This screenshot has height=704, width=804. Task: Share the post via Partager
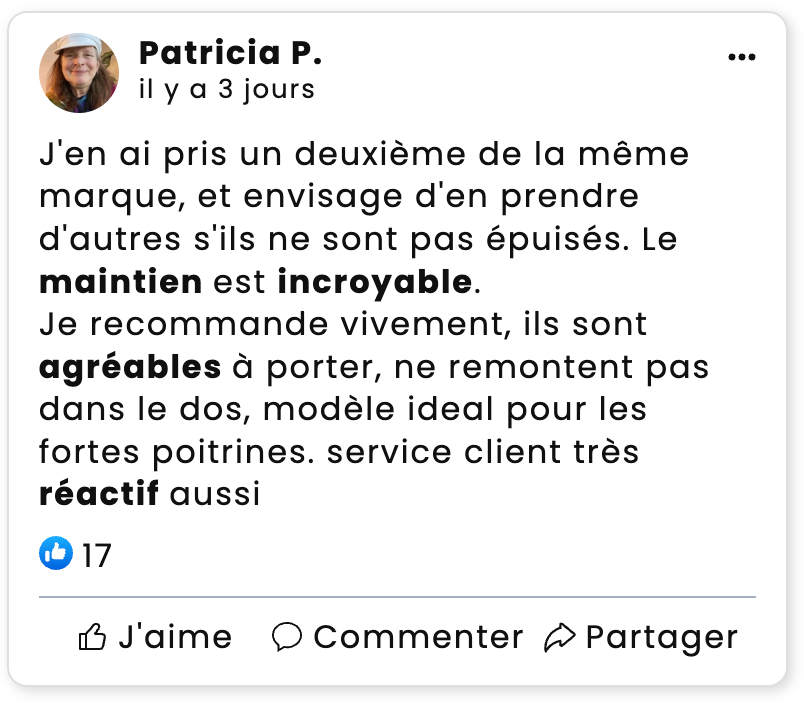pos(641,637)
